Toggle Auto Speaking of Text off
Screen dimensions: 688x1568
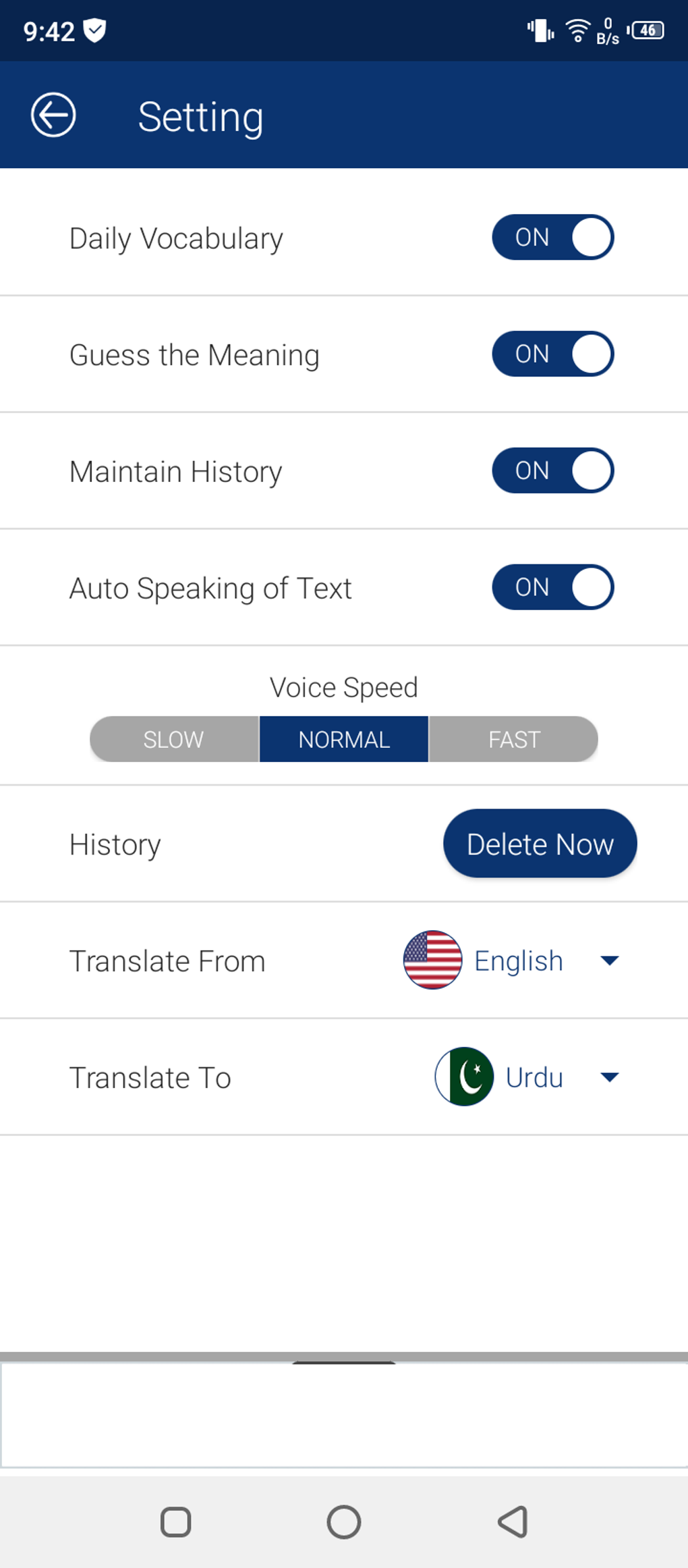click(552, 587)
